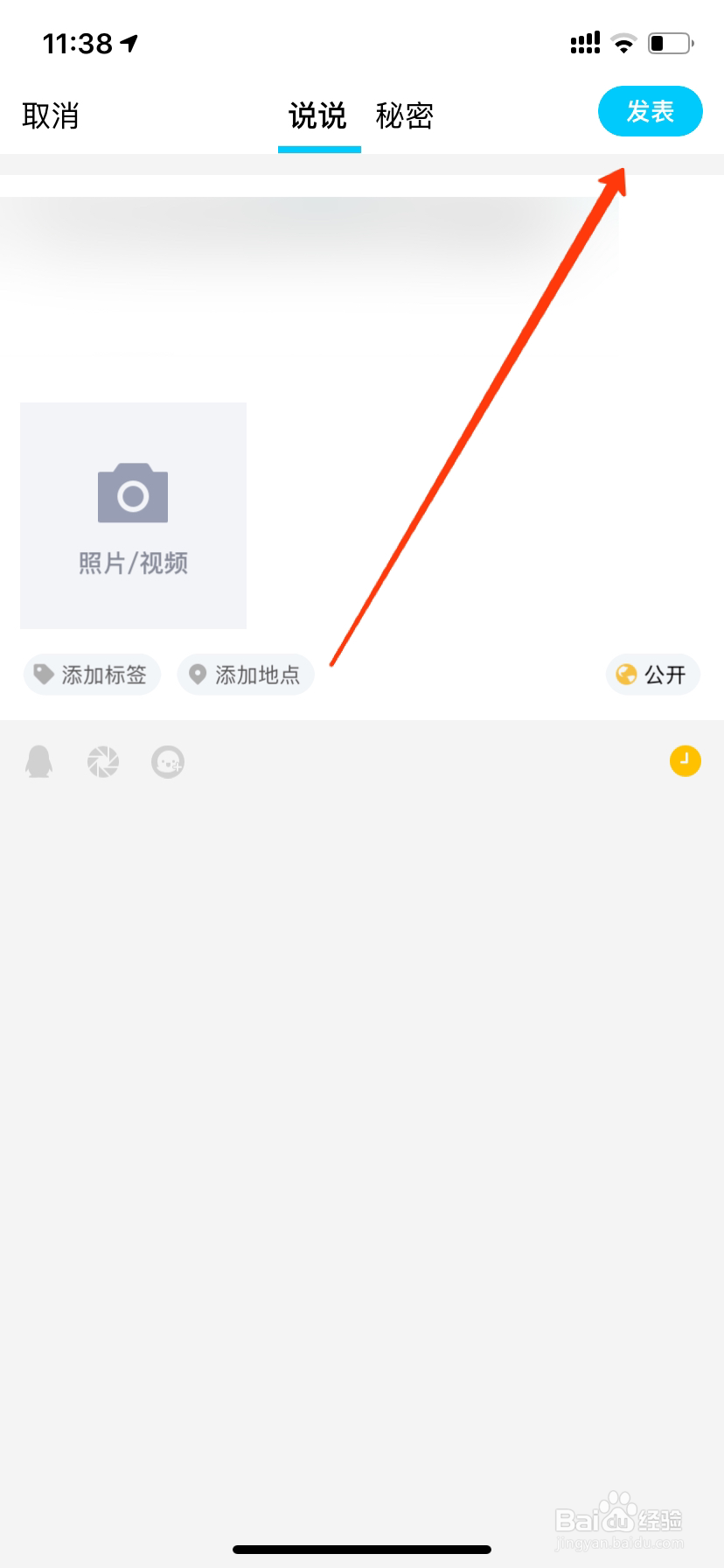Toggle the aperture share icon

pyautogui.click(x=102, y=760)
